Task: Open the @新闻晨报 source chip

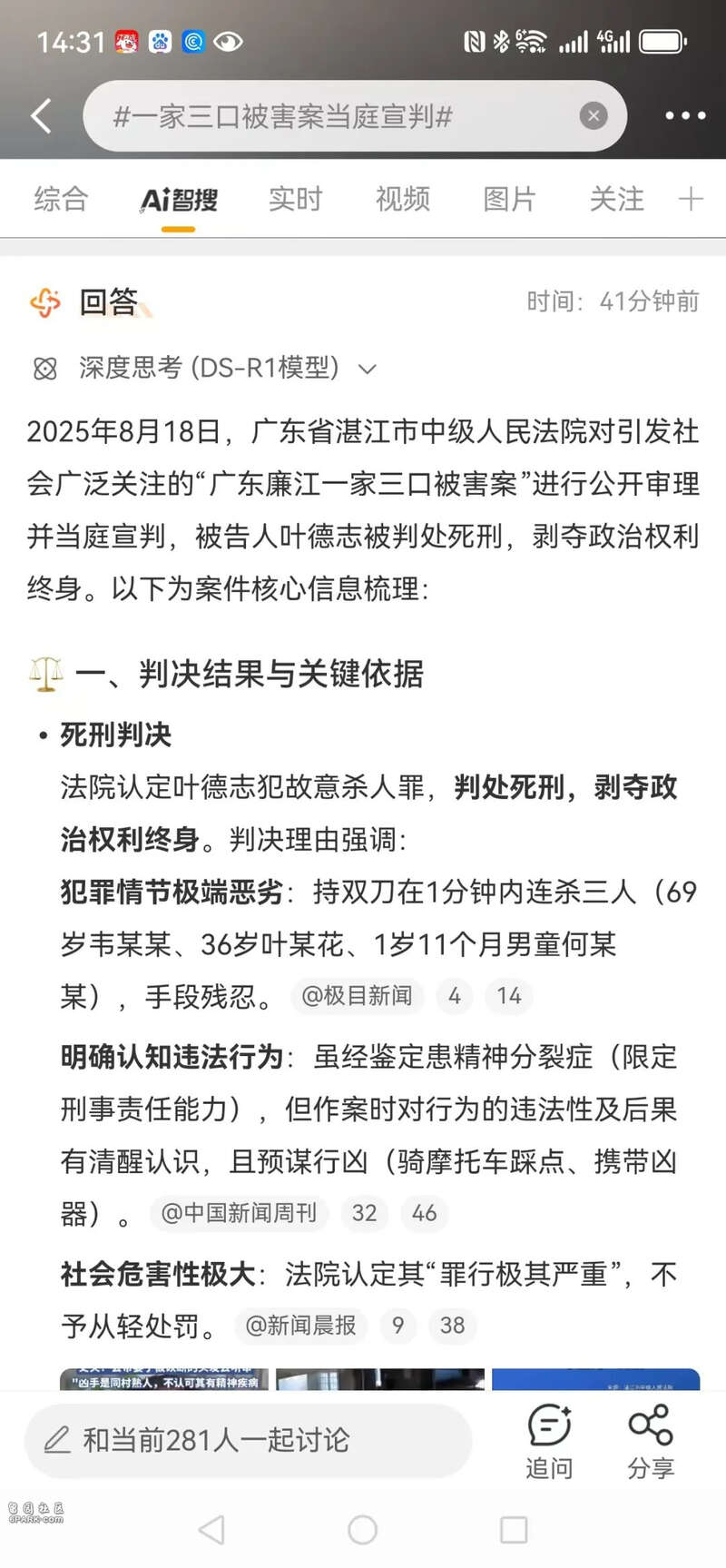Action: click(x=300, y=1326)
